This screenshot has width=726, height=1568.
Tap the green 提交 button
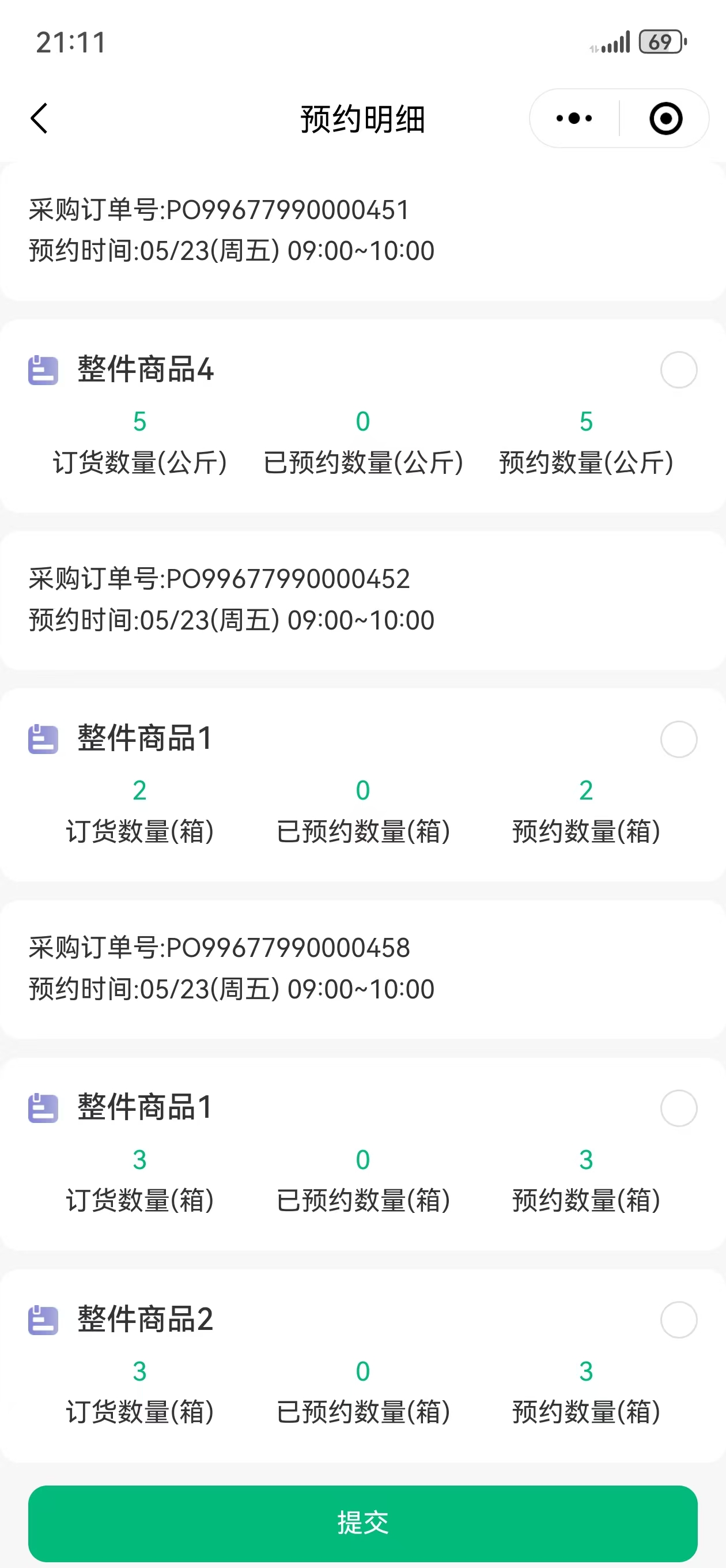click(x=362, y=1523)
